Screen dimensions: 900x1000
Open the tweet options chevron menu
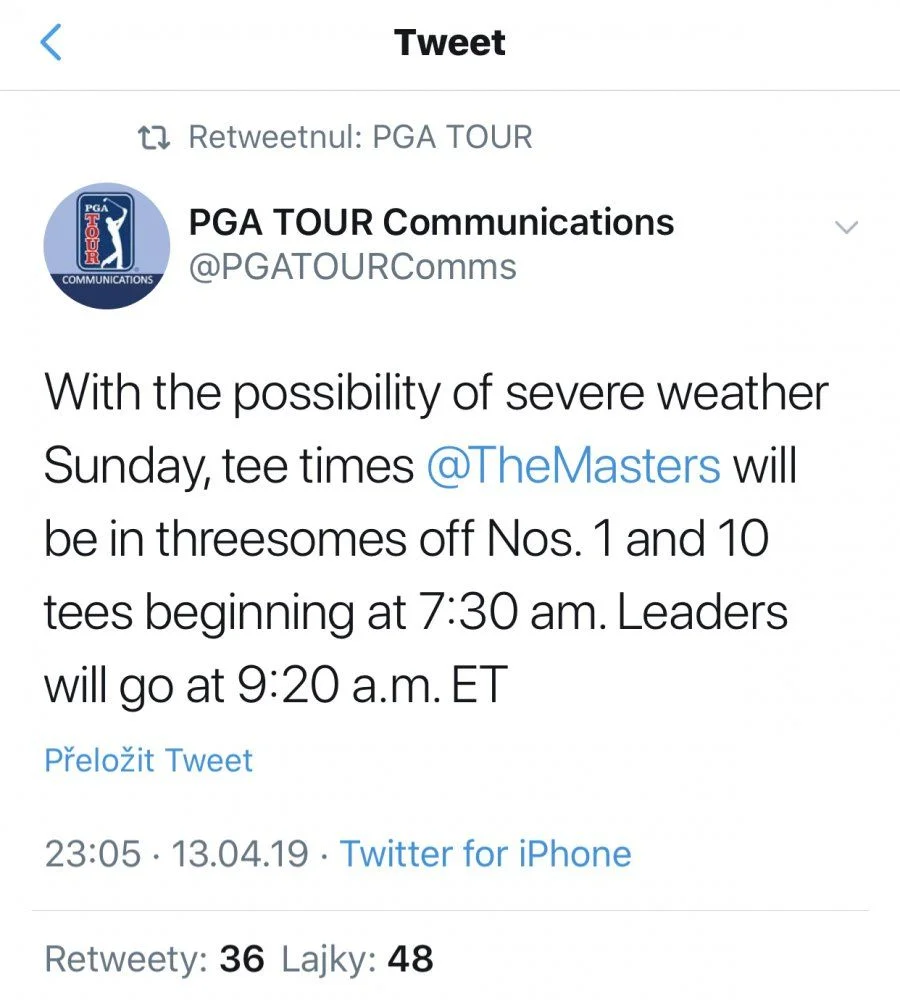pos(846,228)
